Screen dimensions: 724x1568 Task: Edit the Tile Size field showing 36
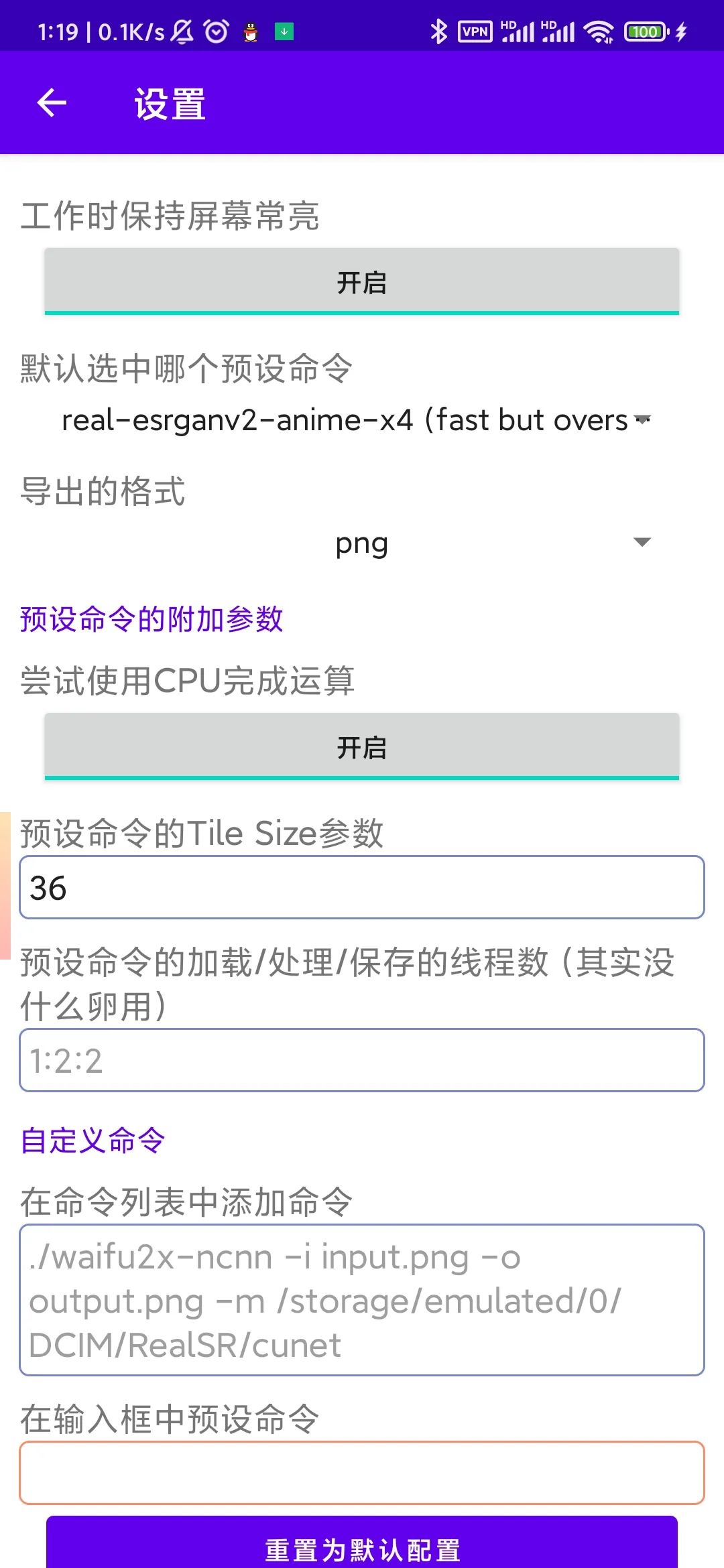[362, 887]
